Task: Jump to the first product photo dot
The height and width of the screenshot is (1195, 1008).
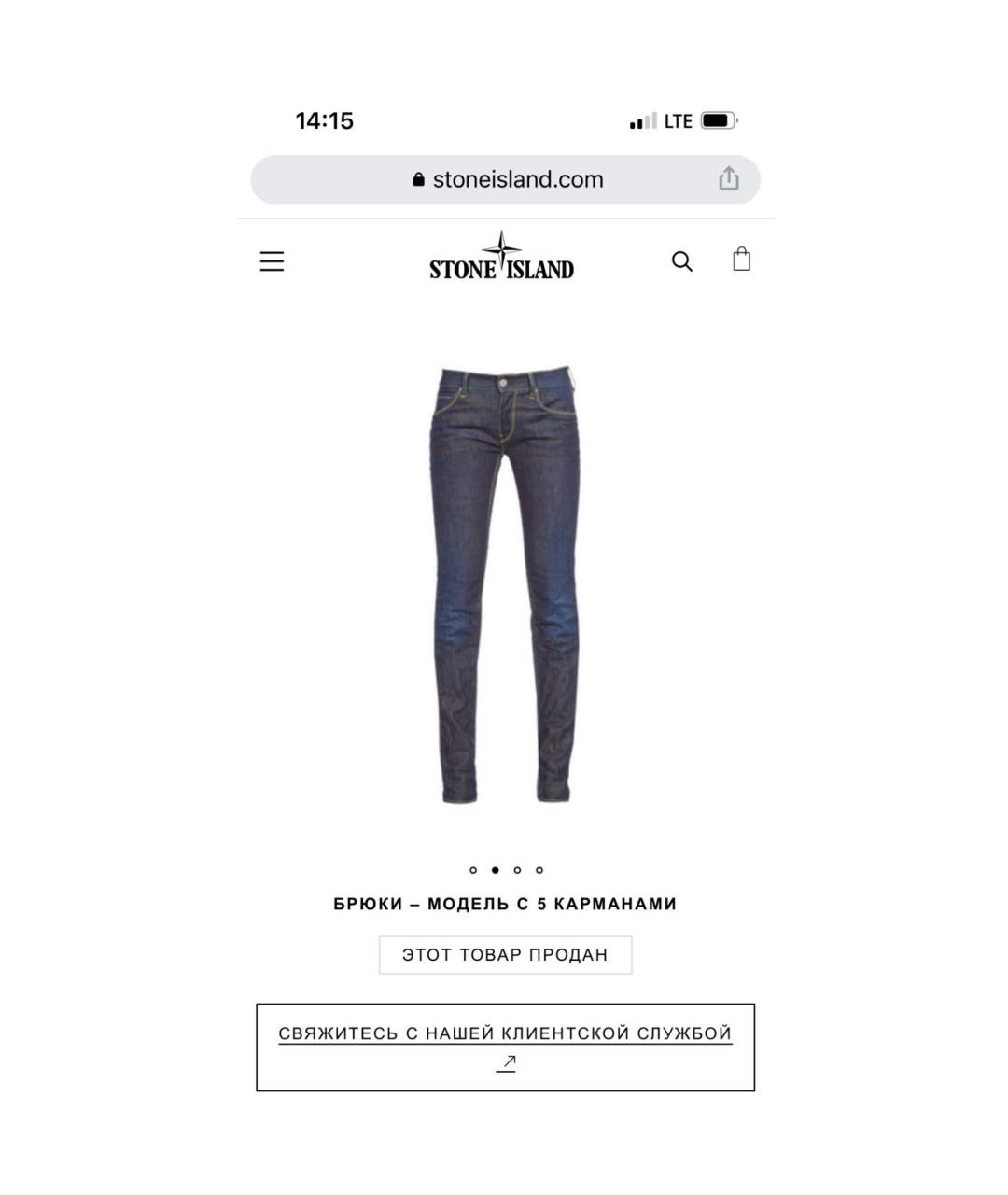Action: click(x=473, y=870)
